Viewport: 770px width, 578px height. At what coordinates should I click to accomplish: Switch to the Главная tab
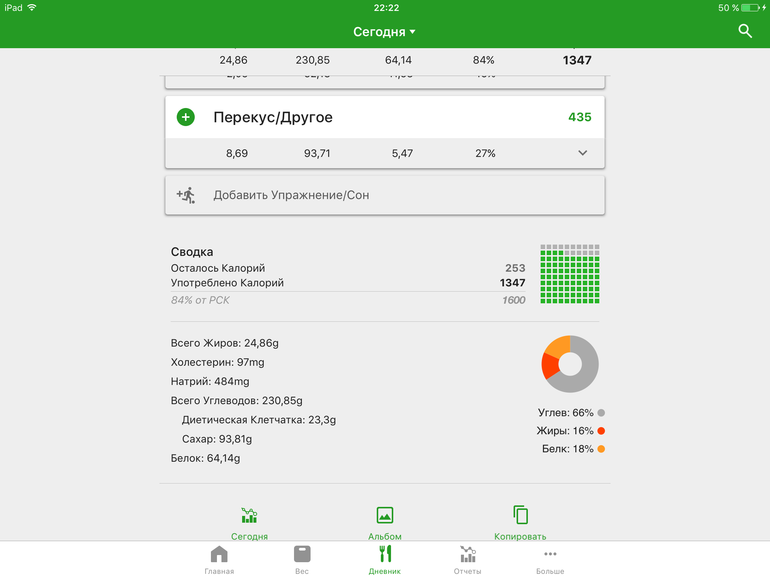(x=219, y=560)
